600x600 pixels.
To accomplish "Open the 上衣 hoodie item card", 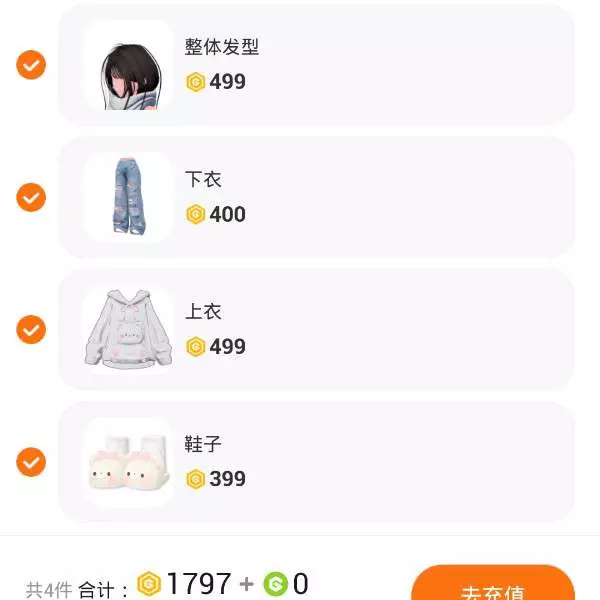I will pyautogui.click(x=316, y=329).
